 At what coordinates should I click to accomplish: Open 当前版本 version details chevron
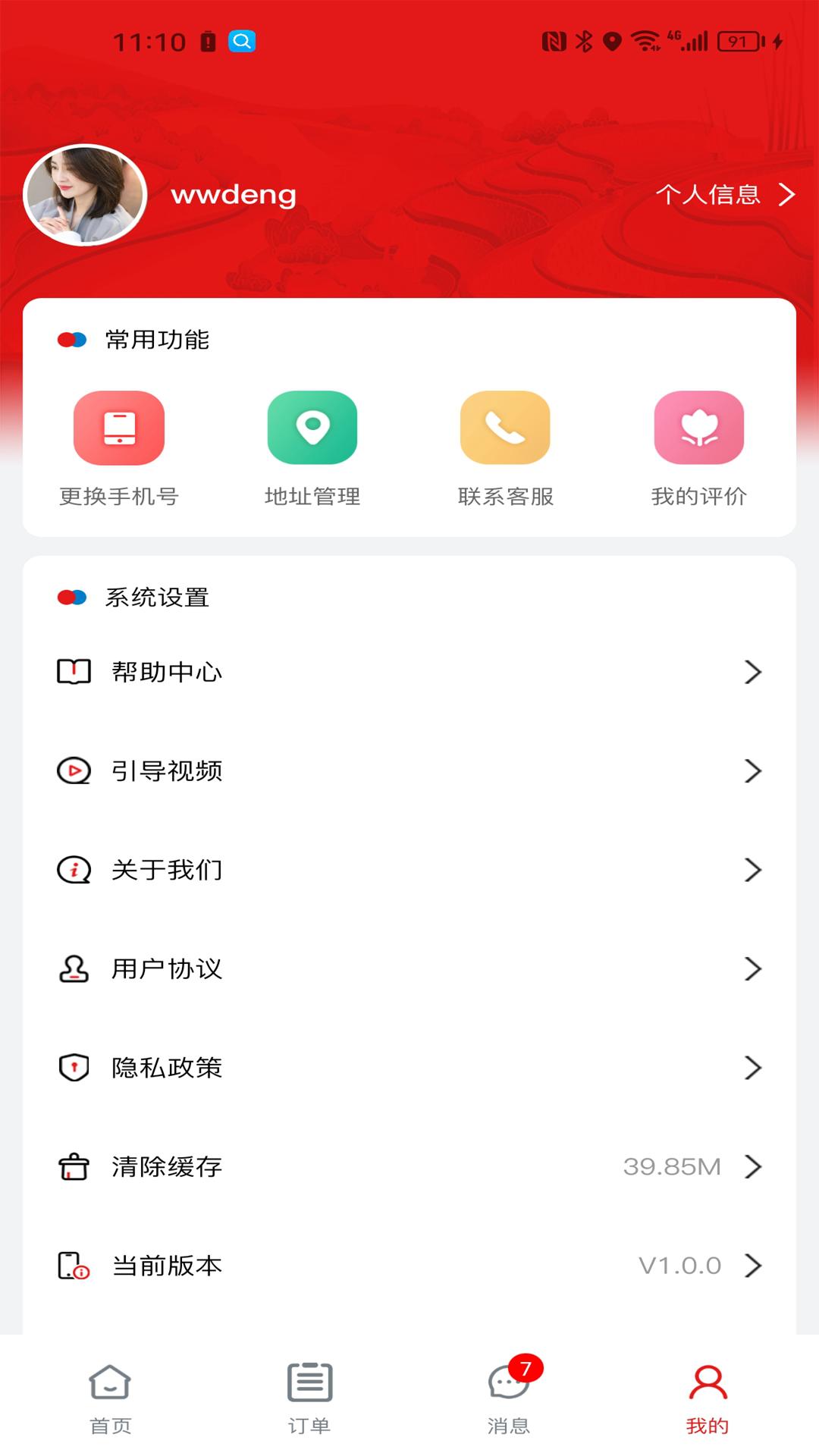point(754,1265)
